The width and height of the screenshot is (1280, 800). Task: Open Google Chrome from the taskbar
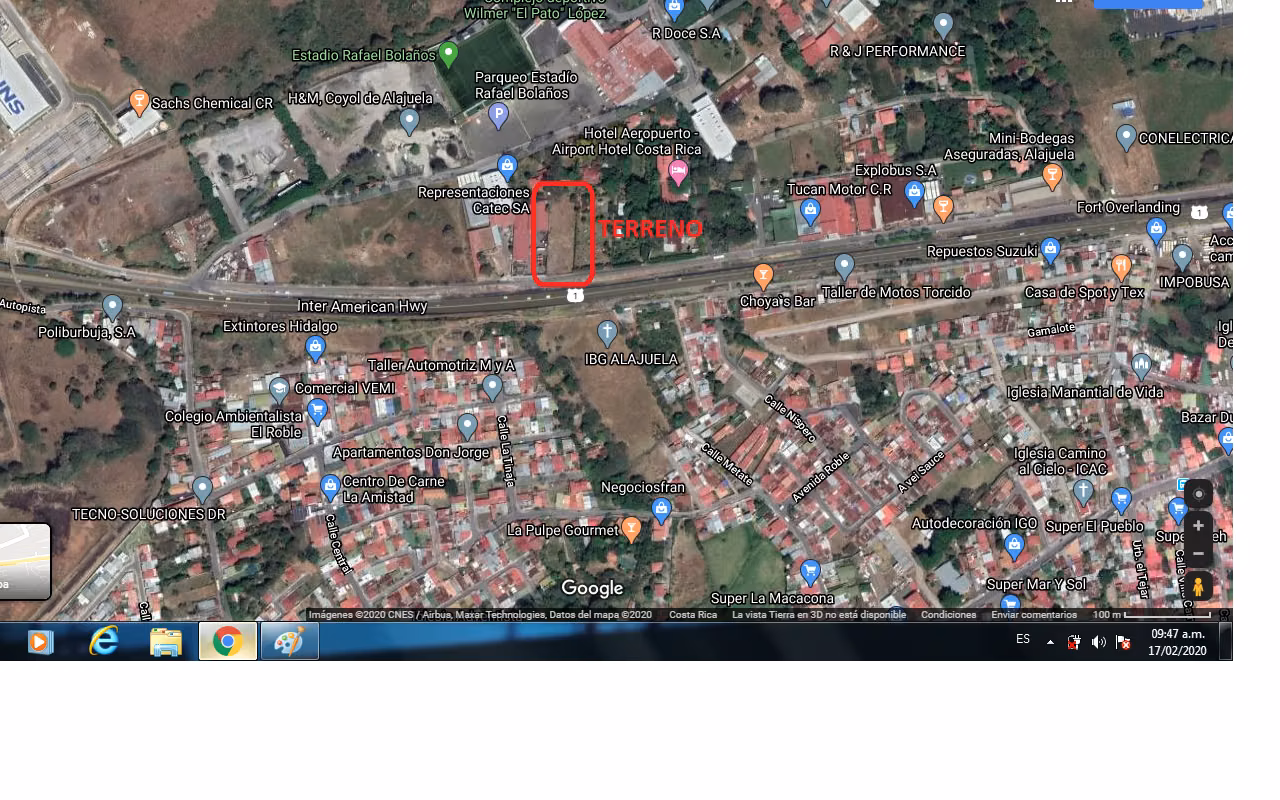click(x=227, y=641)
